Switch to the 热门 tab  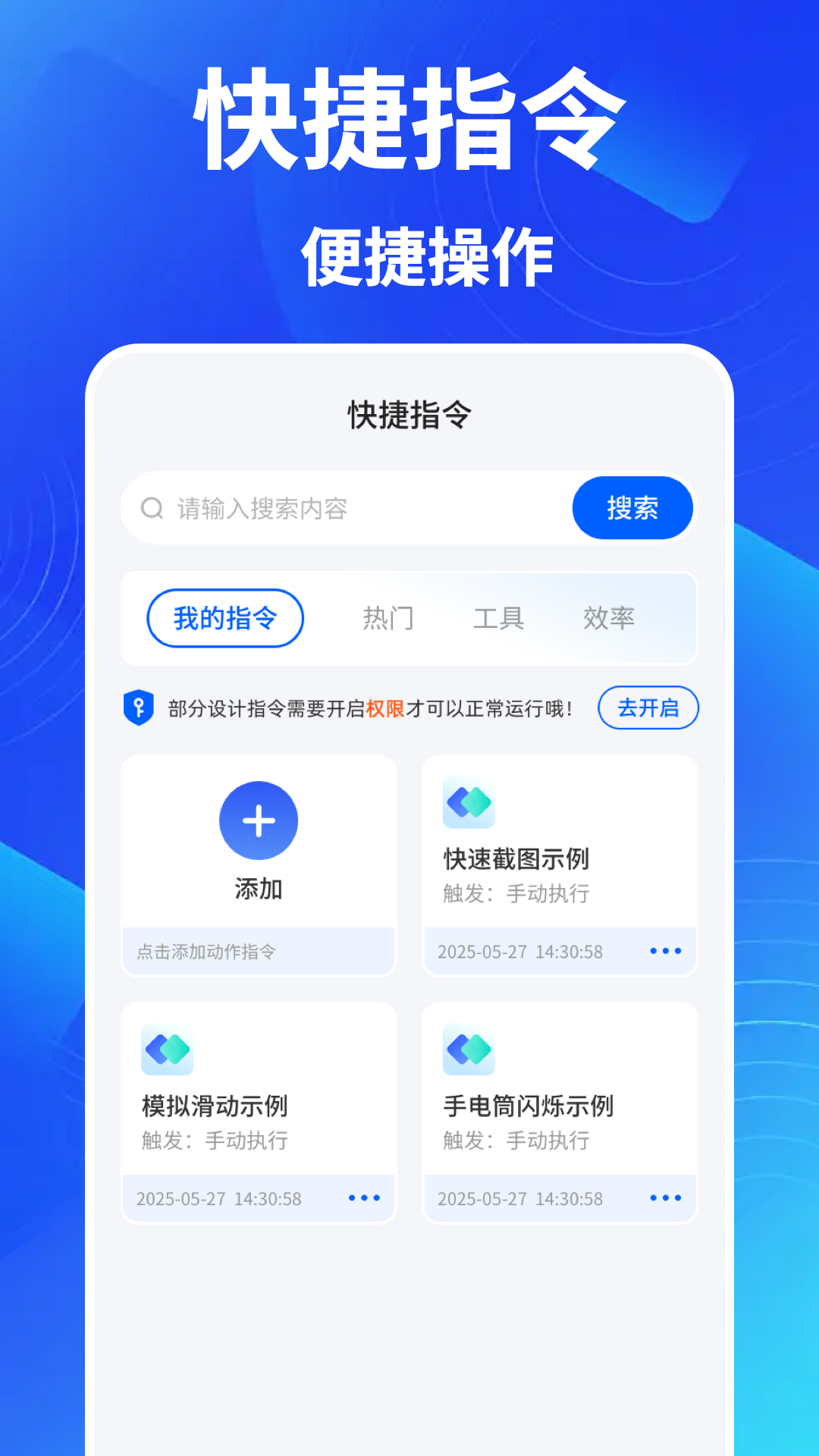coord(388,618)
